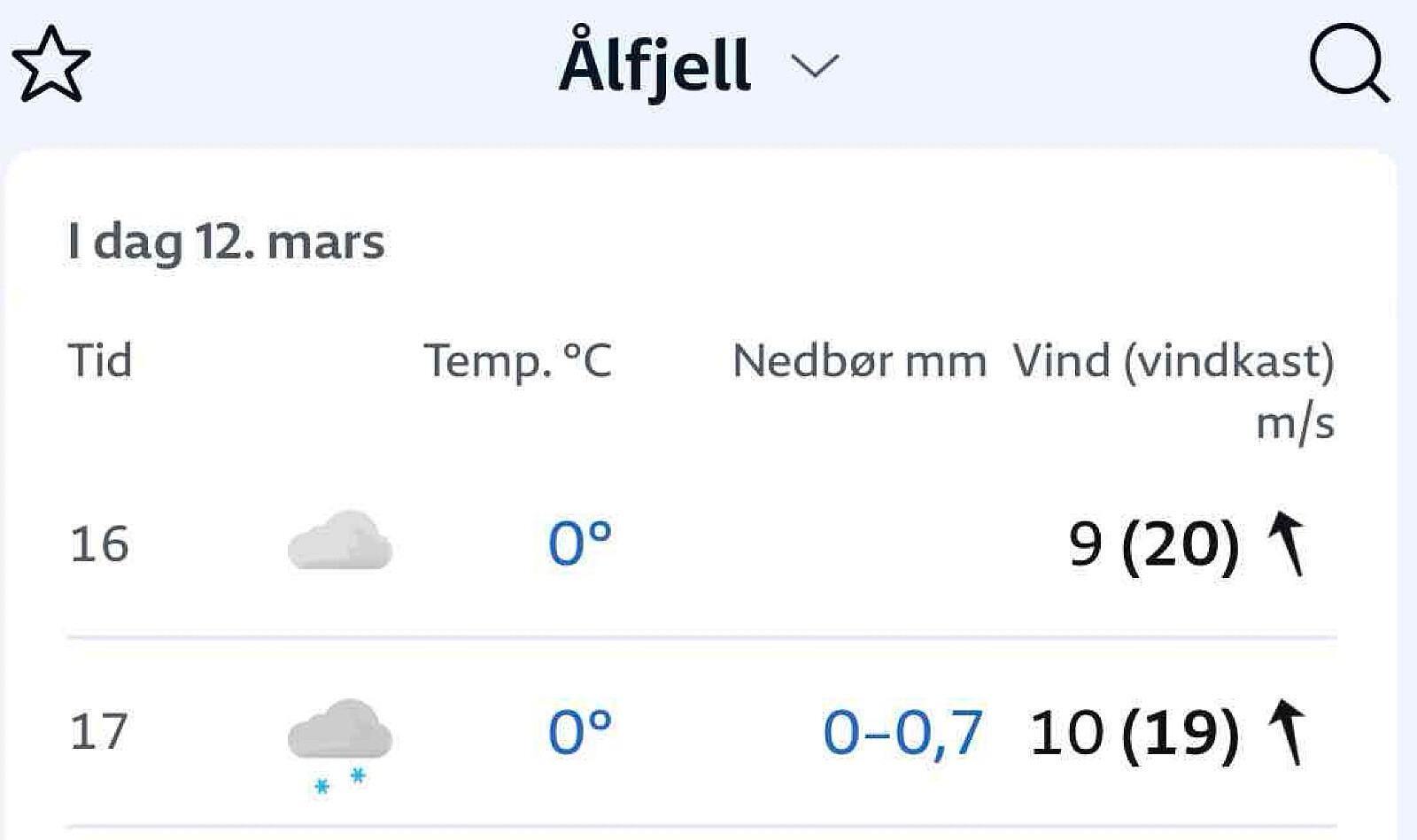The width and height of the screenshot is (1417, 840).
Task: Open the location search
Action: click(x=1349, y=64)
